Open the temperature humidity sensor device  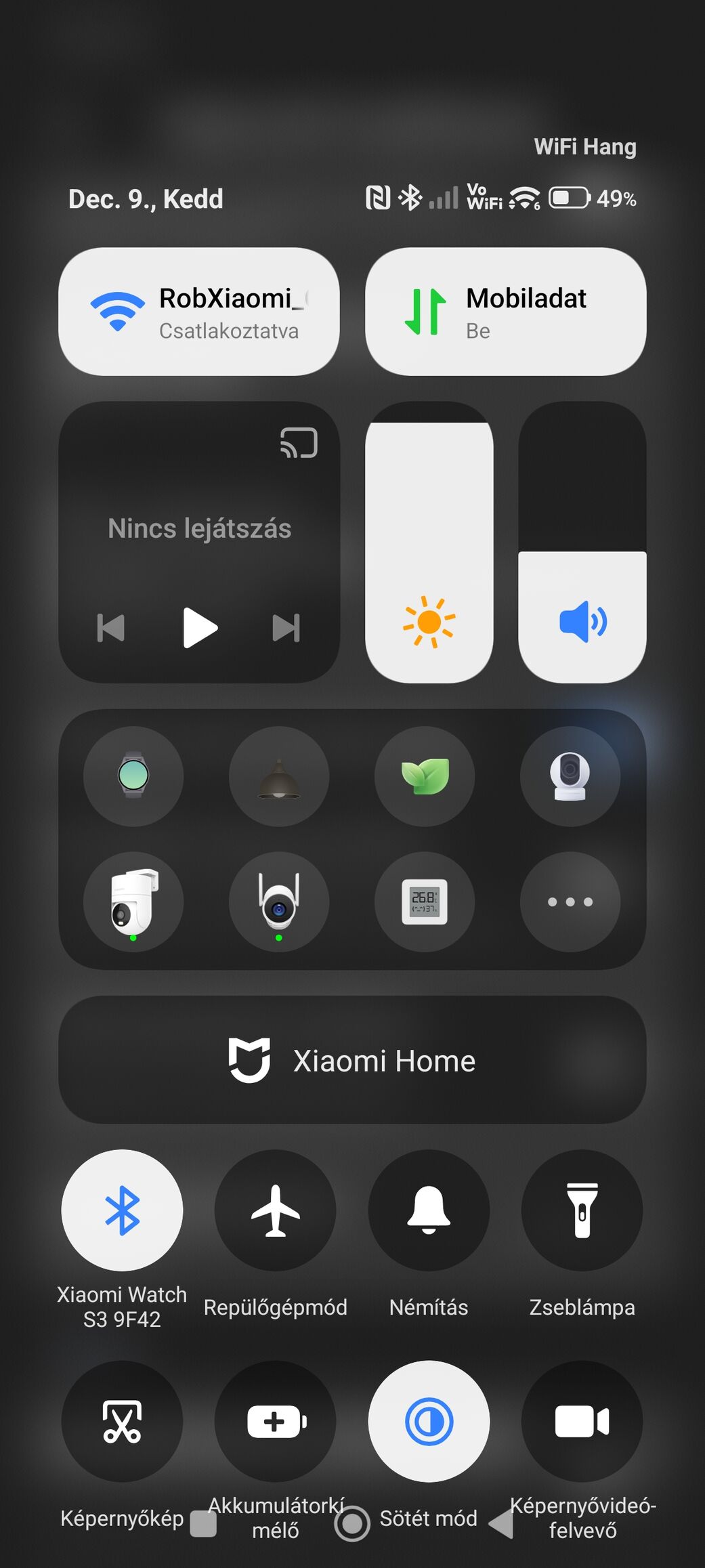pyautogui.click(x=425, y=902)
